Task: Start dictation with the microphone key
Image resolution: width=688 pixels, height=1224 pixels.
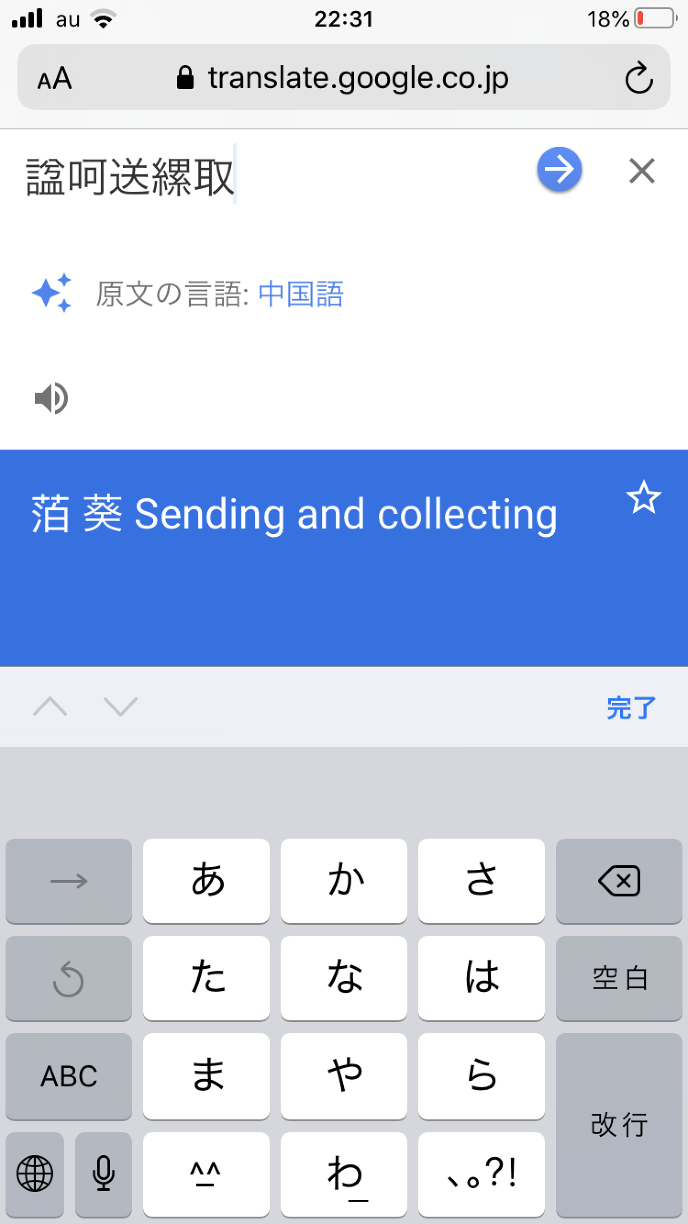Action: pyautogui.click(x=103, y=1173)
